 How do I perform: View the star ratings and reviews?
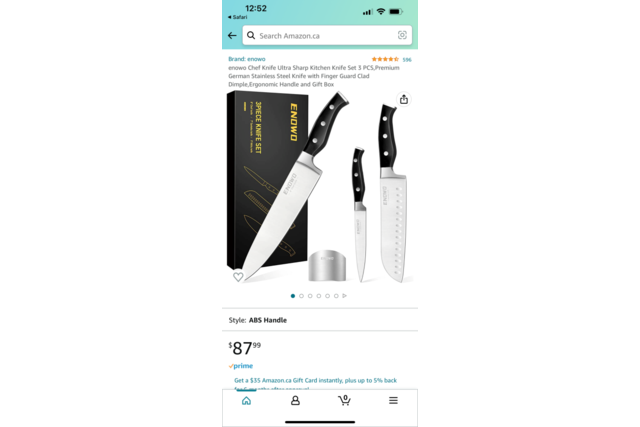coord(390,59)
